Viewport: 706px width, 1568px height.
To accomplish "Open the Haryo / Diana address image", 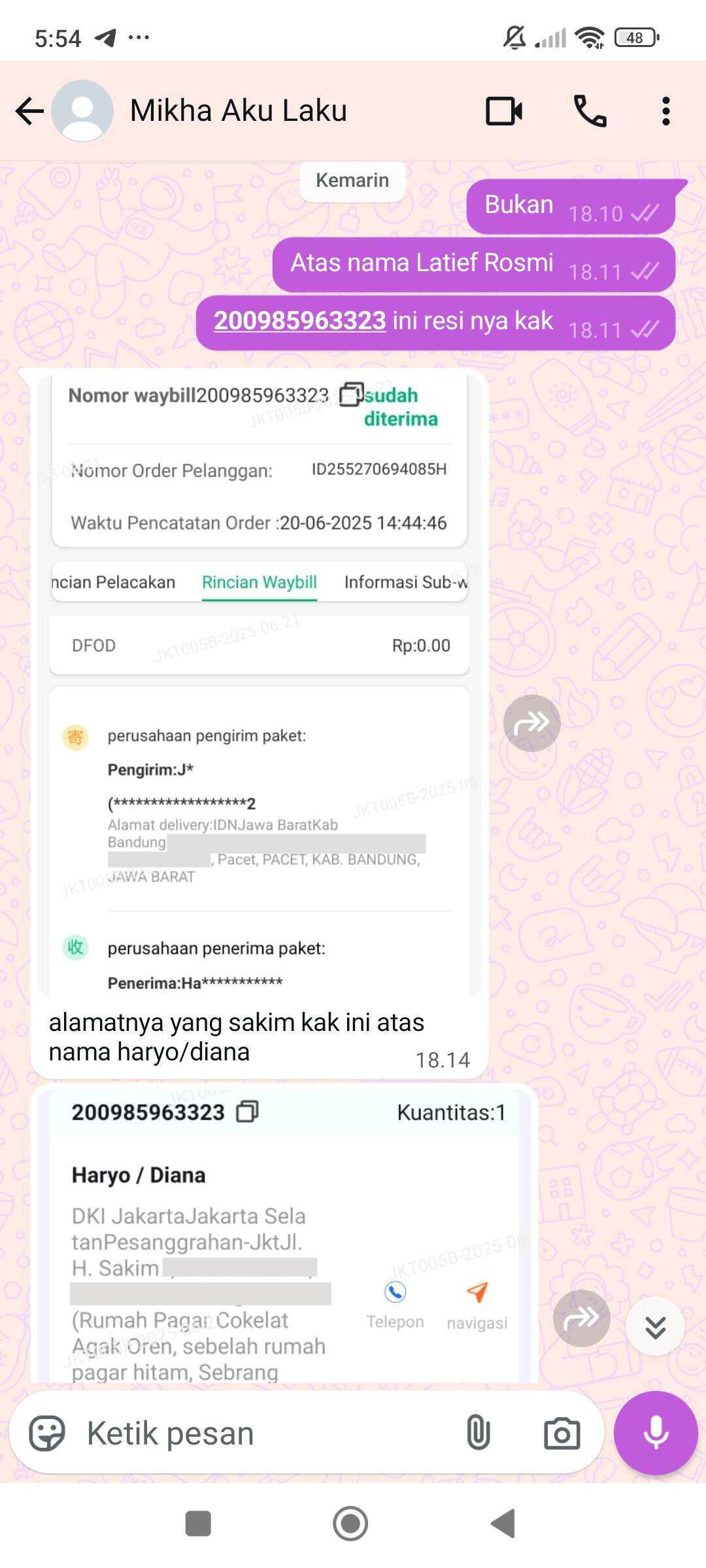I will click(284, 1235).
